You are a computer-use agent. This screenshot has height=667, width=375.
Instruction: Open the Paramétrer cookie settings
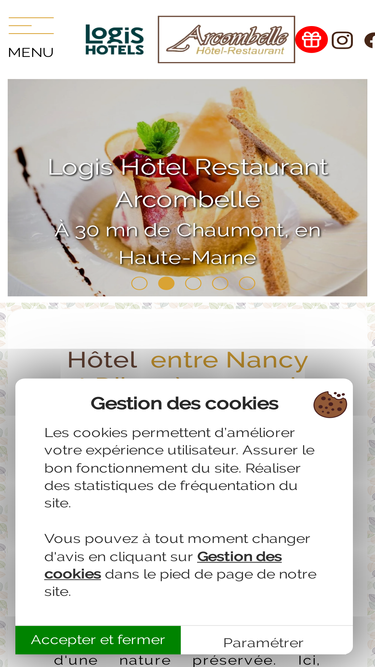263,642
